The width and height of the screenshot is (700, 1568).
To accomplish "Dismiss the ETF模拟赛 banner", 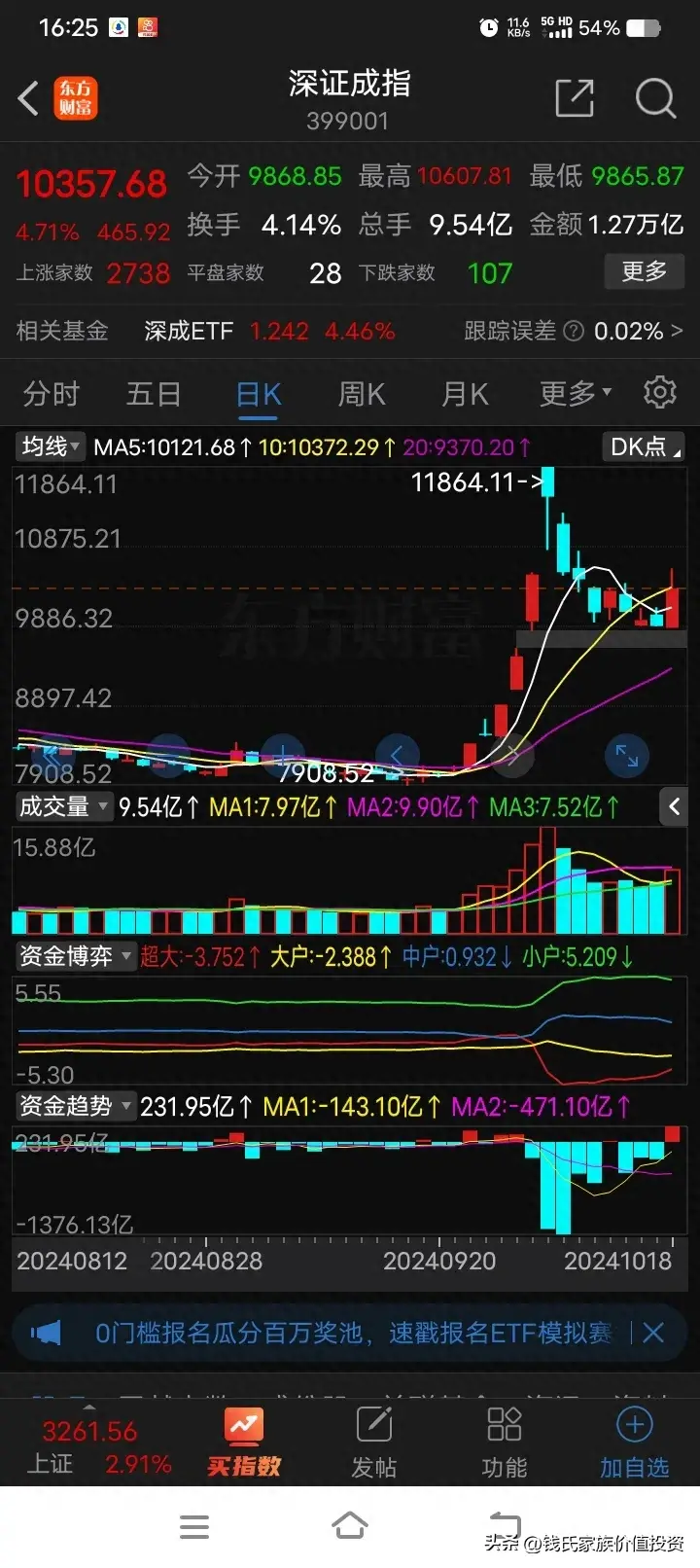I will click(653, 1333).
